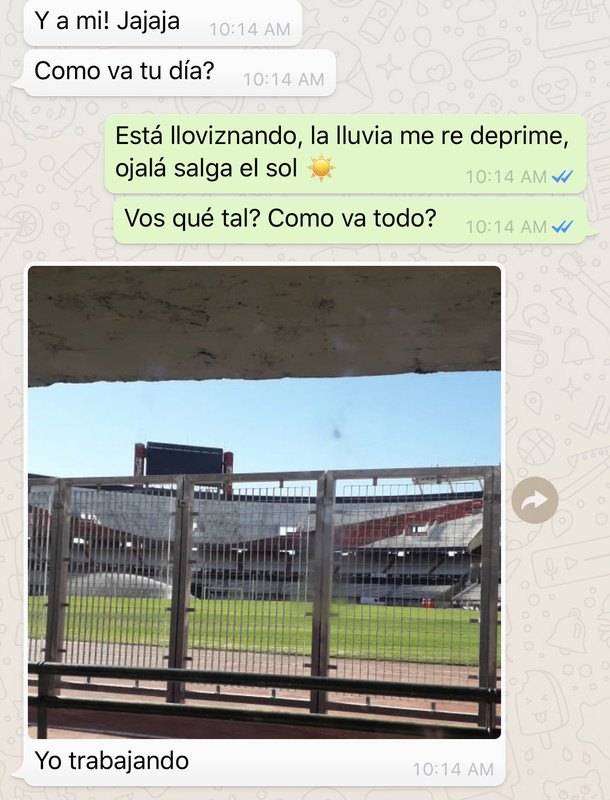The image size is (610, 800).
Task: Open the stadium photo captioned Yo trabajando
Action: click(x=264, y=502)
